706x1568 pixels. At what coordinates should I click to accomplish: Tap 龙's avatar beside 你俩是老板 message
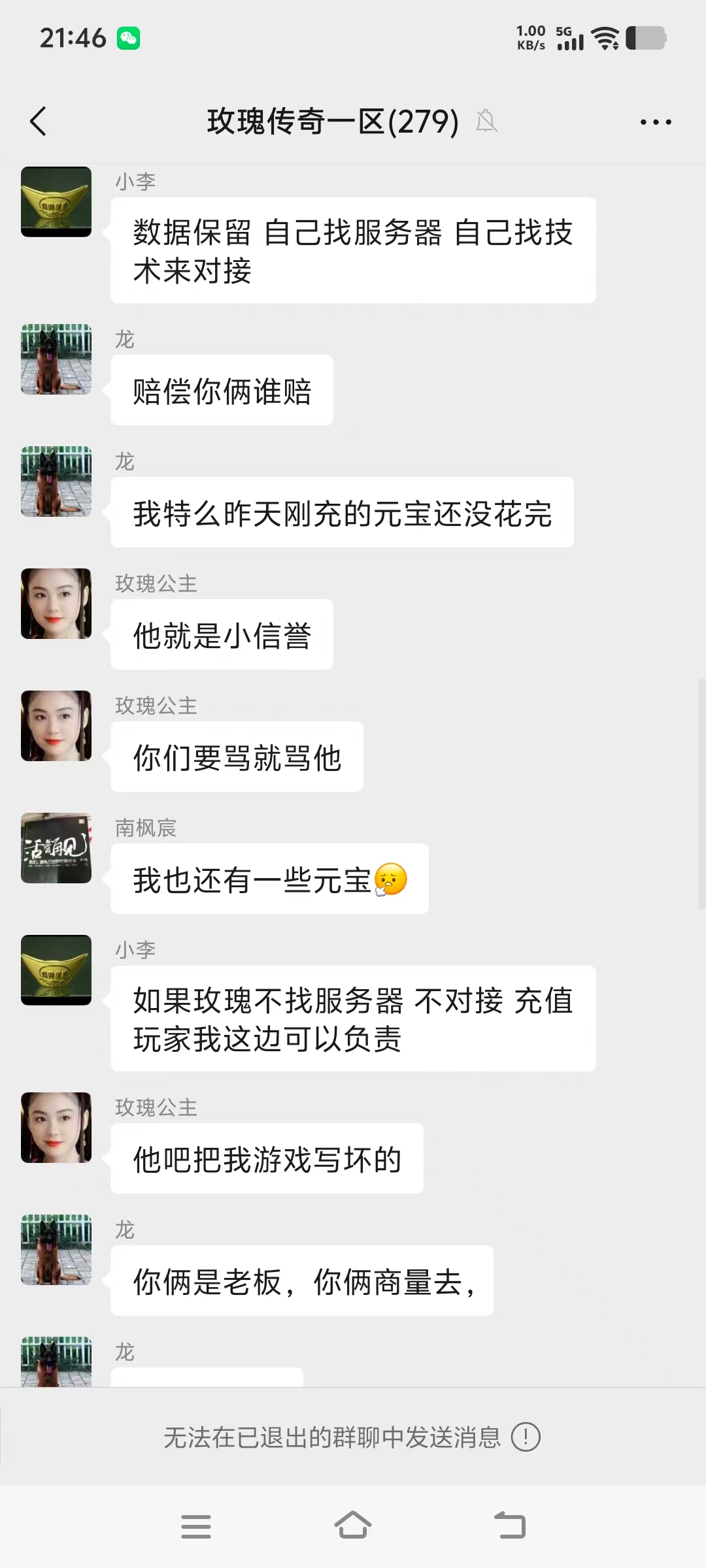click(56, 1250)
